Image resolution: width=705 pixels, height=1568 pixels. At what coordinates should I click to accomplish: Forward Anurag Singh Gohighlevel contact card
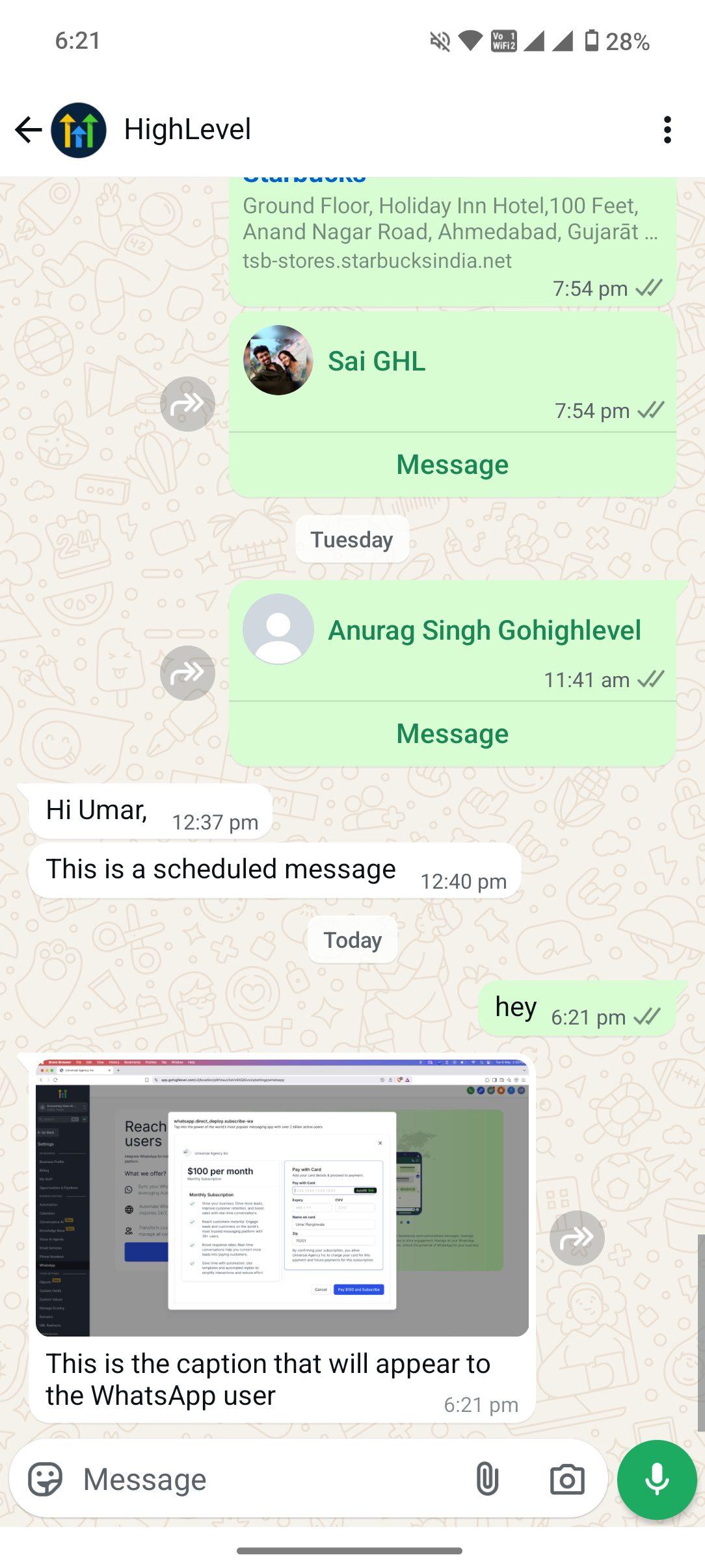coord(187,673)
